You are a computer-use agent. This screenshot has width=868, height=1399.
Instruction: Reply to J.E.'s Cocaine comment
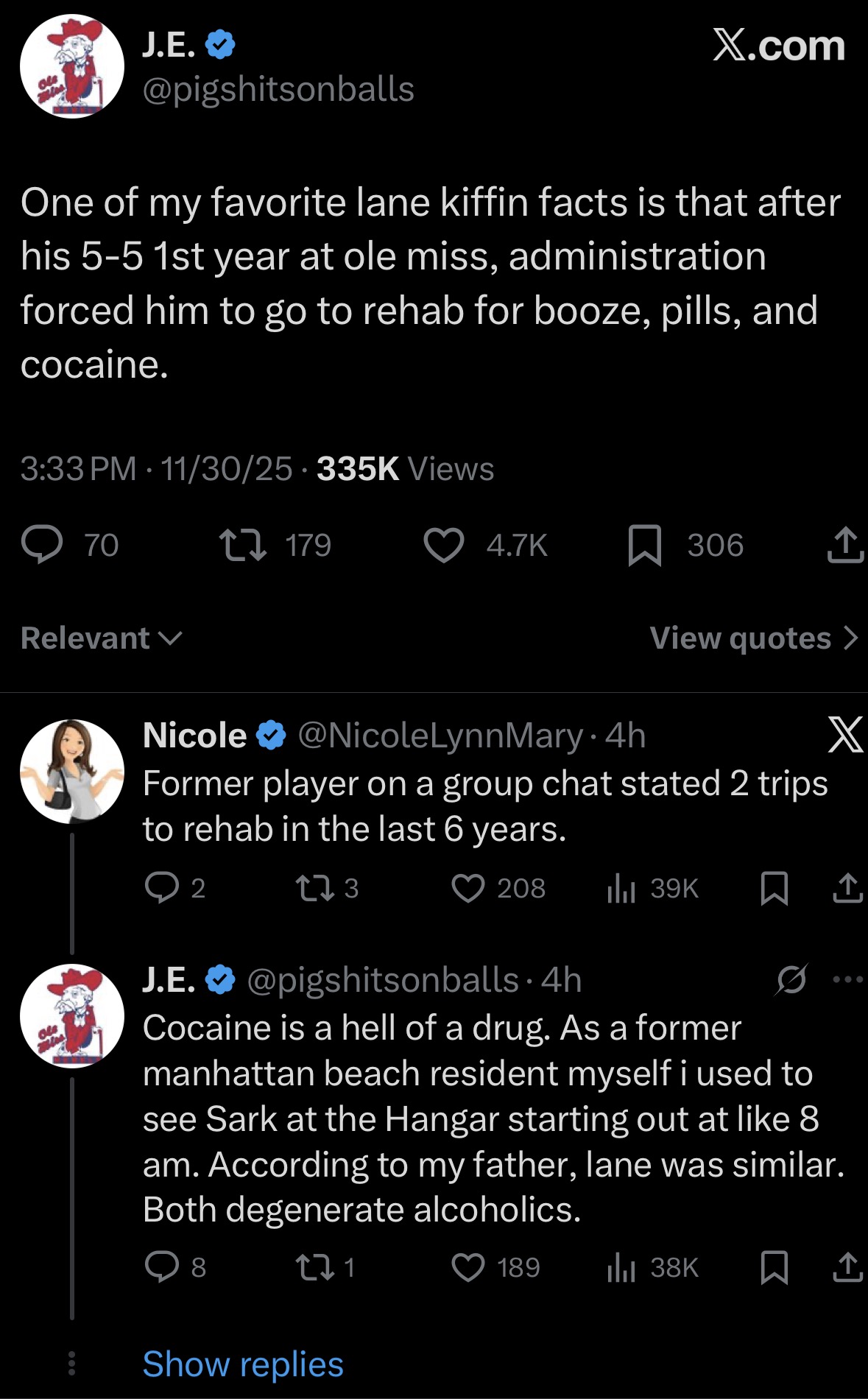(162, 1267)
